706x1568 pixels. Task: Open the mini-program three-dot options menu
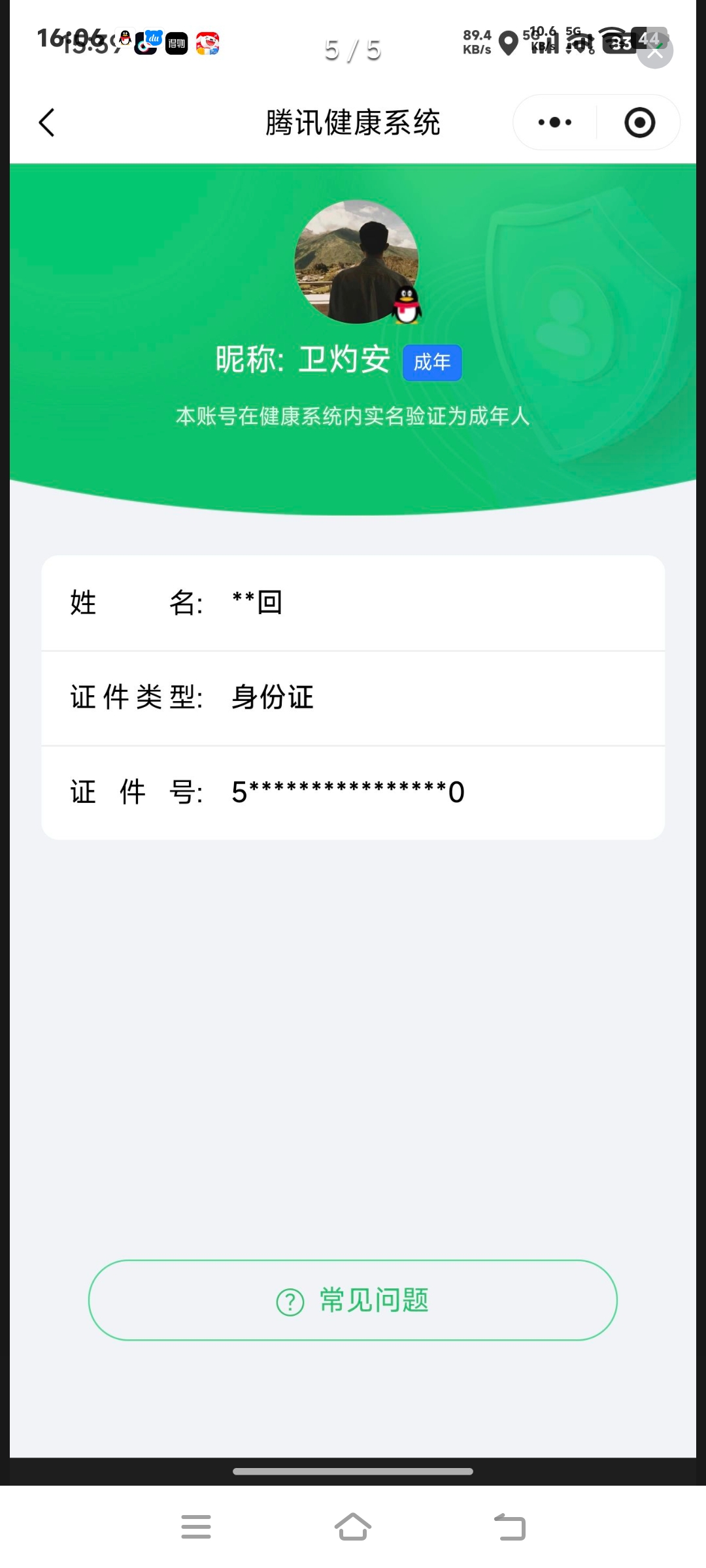click(553, 122)
